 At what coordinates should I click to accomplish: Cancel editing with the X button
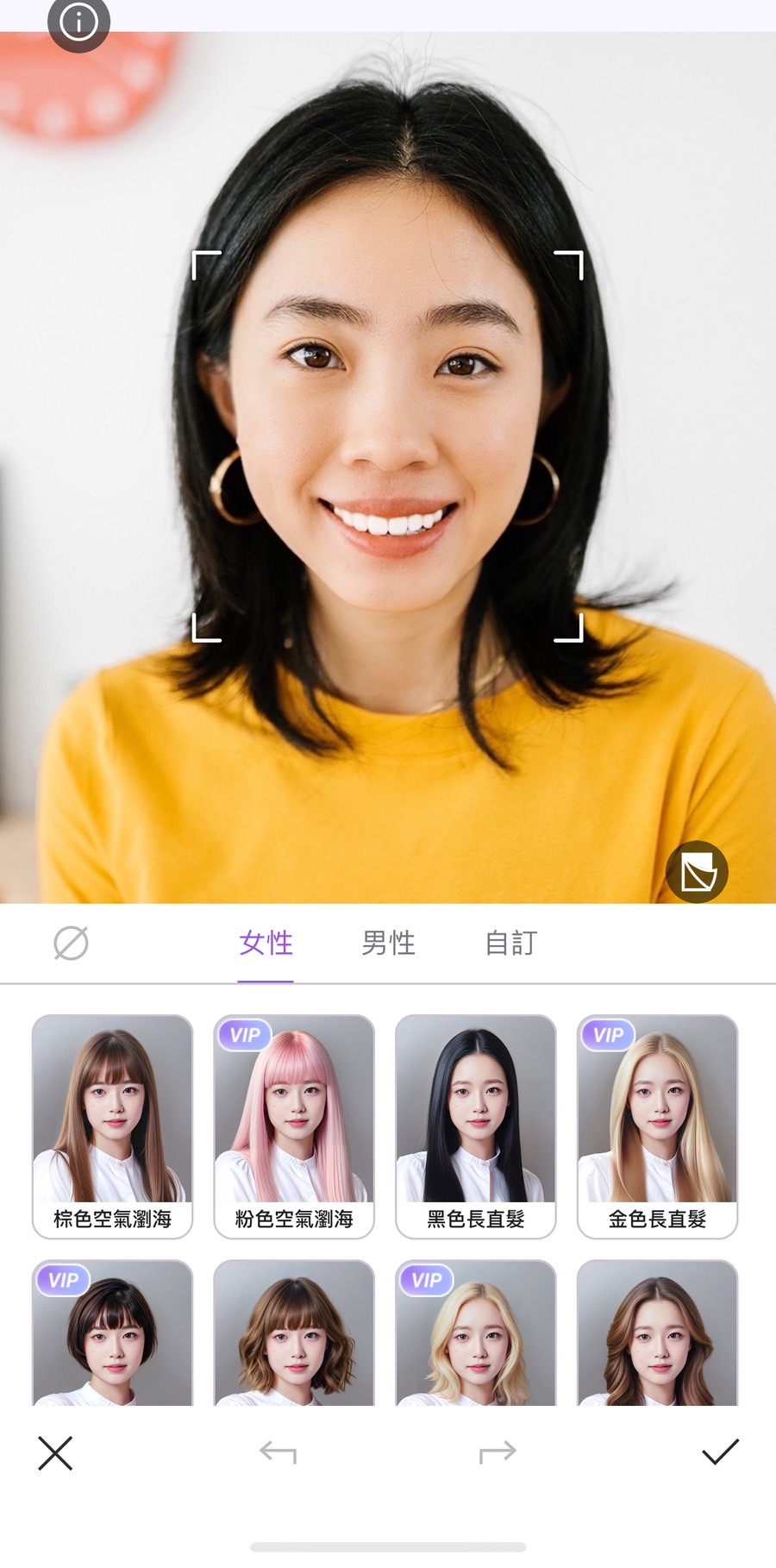[54, 1452]
